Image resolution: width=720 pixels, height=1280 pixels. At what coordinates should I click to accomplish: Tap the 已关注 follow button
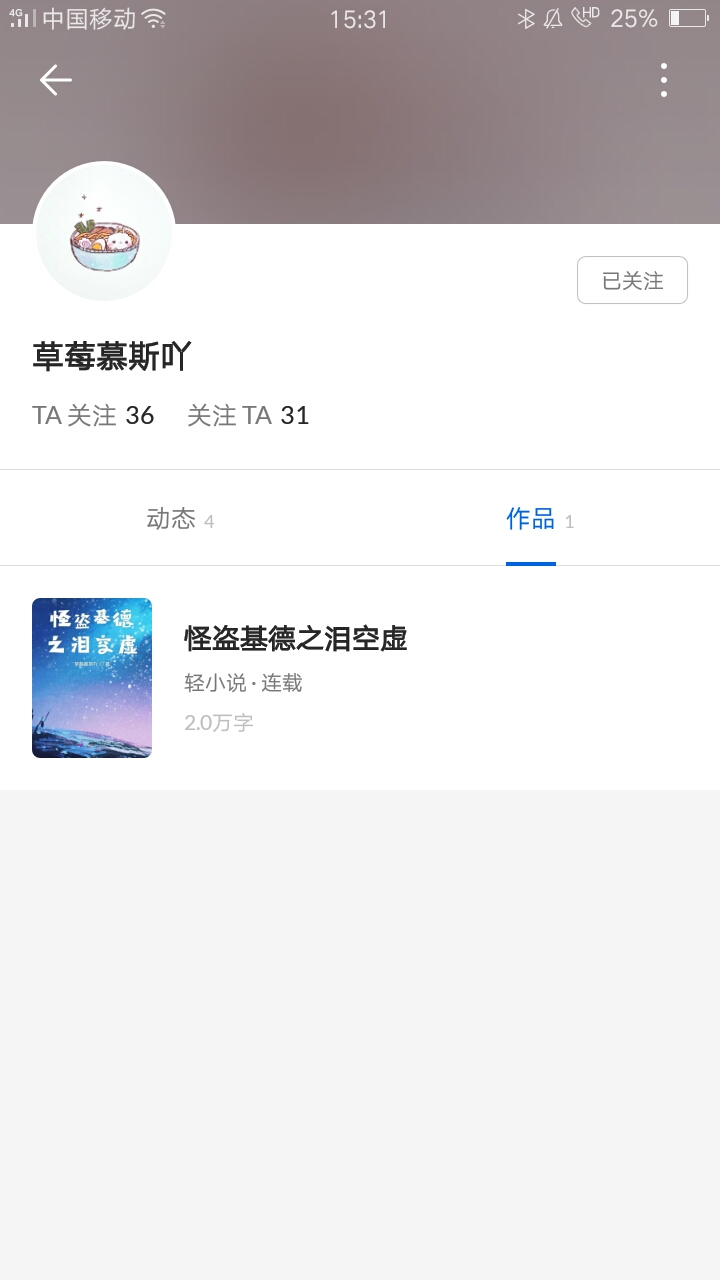pyautogui.click(x=632, y=281)
